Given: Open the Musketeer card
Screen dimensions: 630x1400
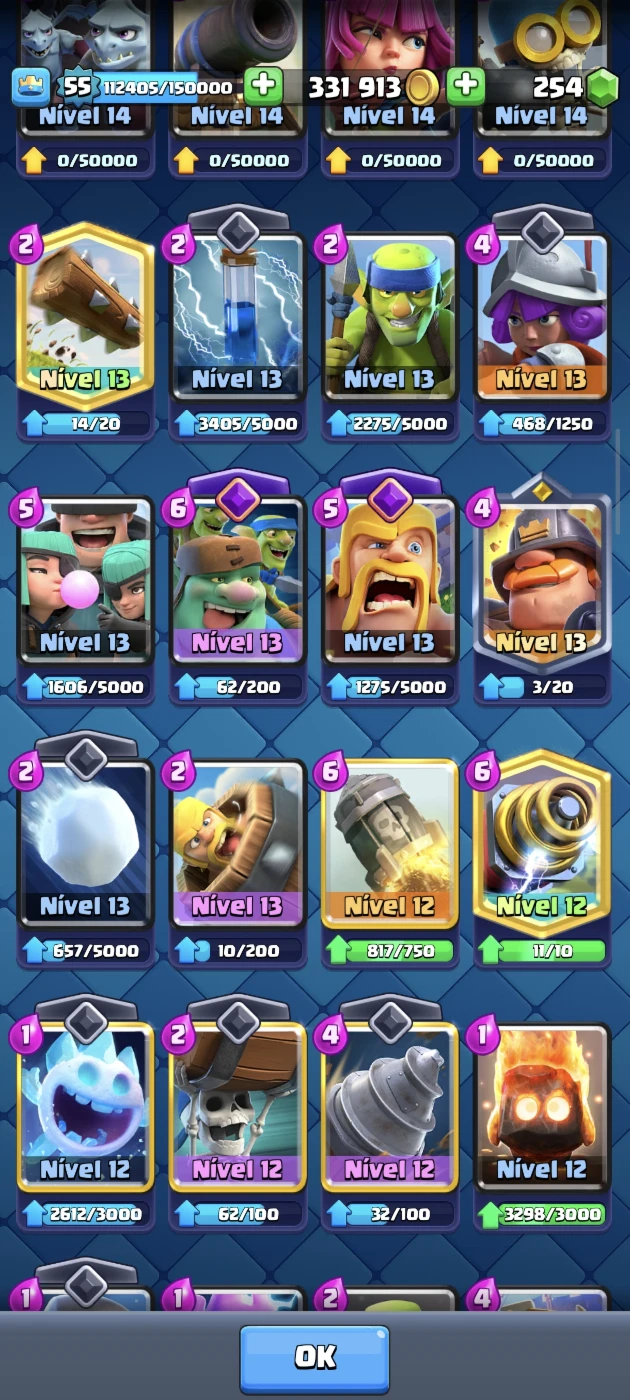Looking at the screenshot, I should [x=542, y=318].
